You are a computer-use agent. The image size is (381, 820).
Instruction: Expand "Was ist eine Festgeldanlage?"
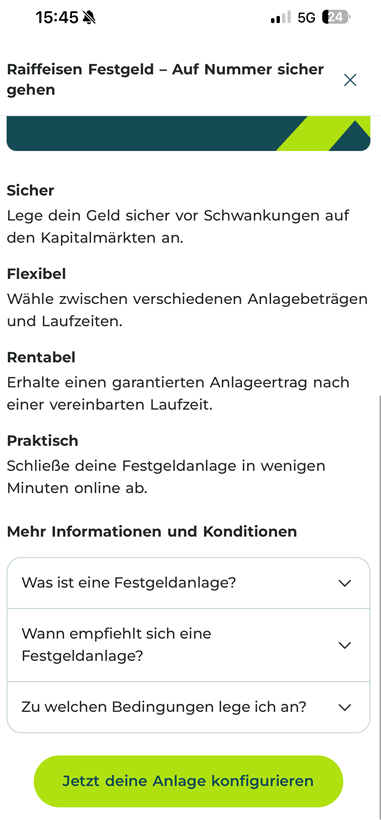tap(188, 583)
